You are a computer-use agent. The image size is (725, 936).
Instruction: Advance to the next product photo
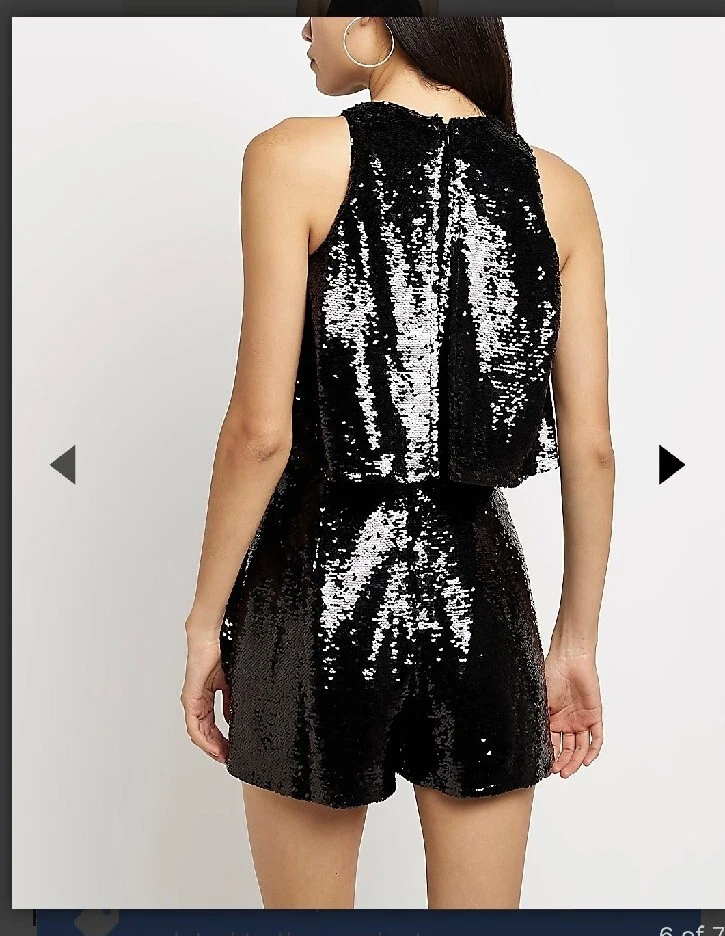pos(671,465)
